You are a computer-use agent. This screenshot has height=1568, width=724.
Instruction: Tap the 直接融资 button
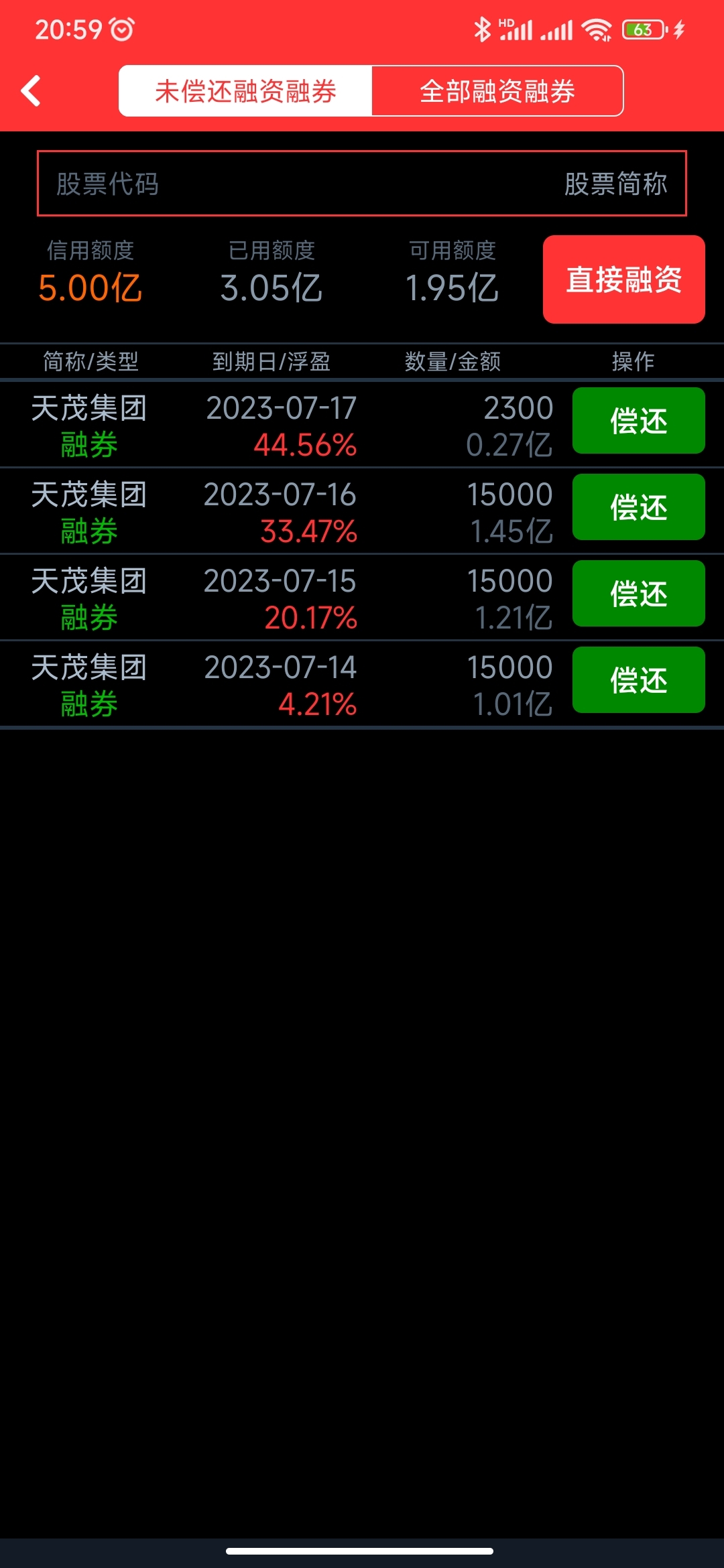tap(623, 279)
